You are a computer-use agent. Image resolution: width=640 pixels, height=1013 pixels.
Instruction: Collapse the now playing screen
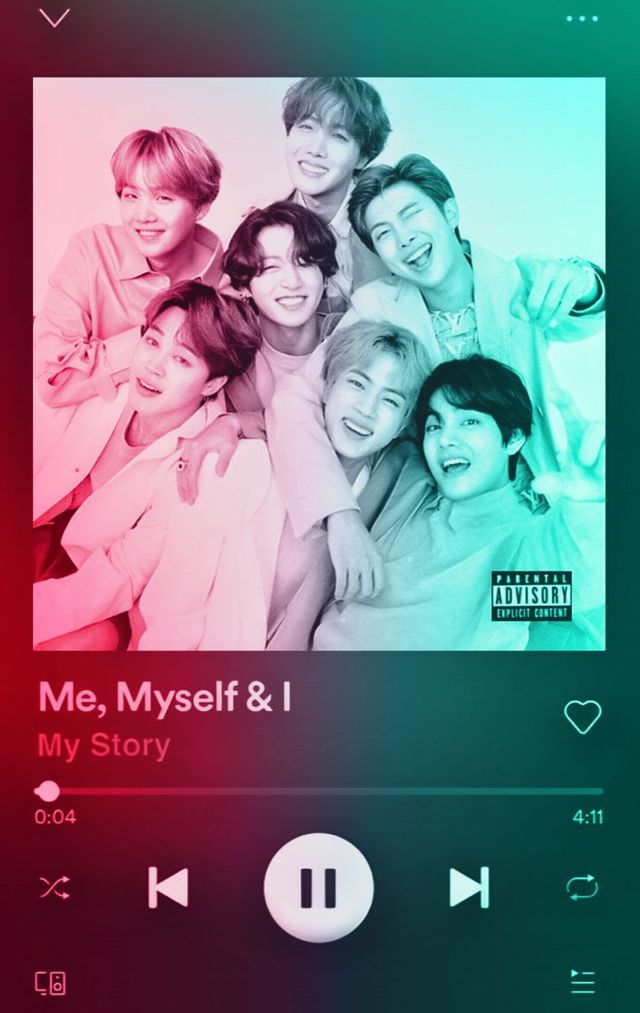click(54, 18)
